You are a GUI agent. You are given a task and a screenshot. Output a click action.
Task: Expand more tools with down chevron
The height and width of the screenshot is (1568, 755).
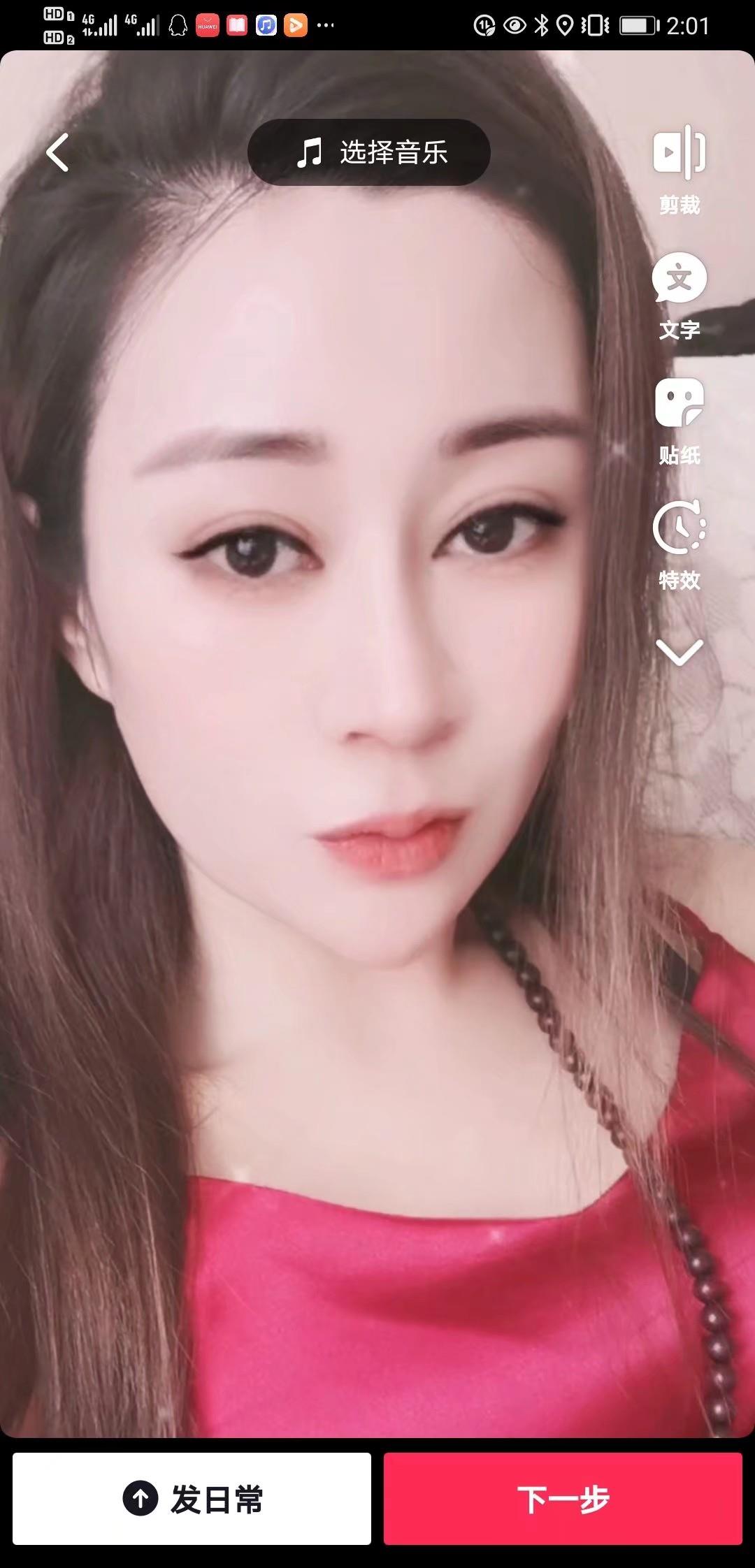point(679,653)
